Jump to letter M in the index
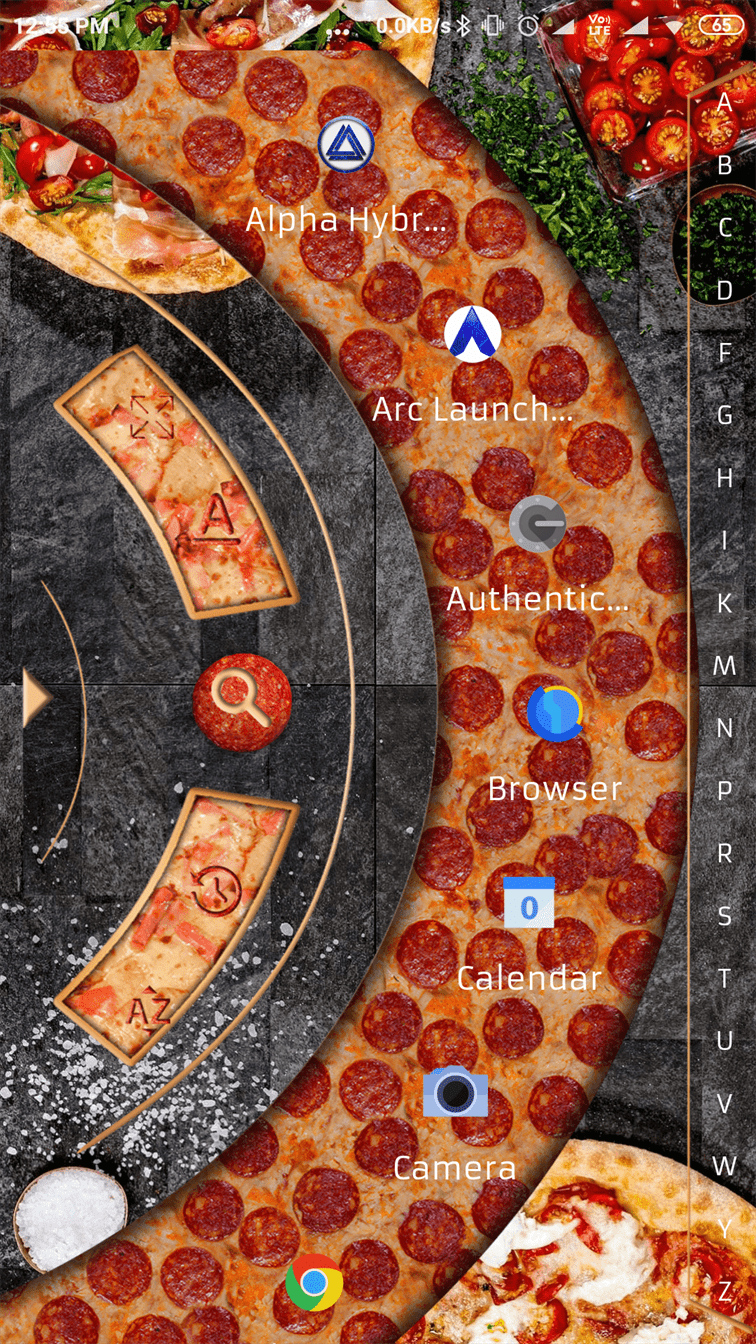Image resolution: width=756 pixels, height=1344 pixels. tap(725, 665)
